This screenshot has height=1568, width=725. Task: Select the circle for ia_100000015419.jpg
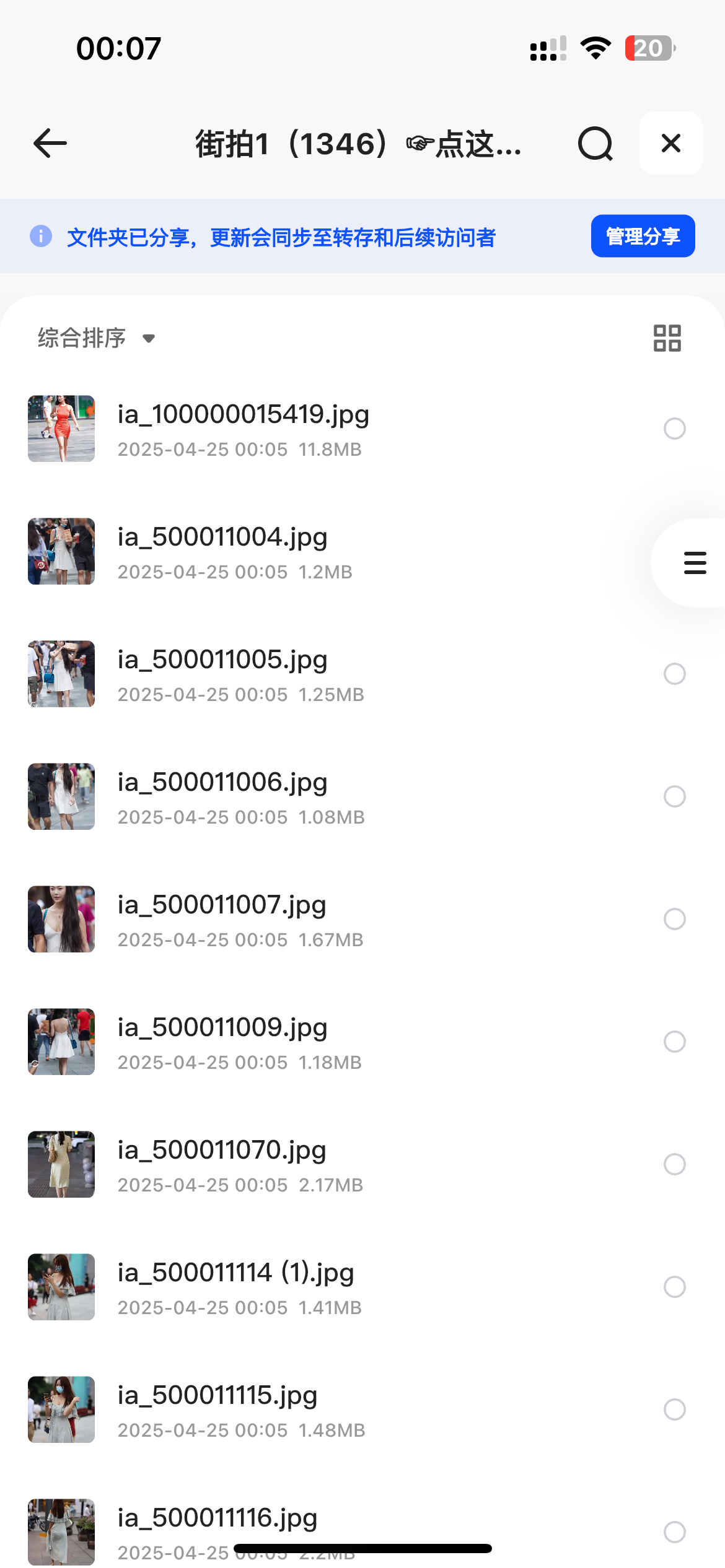[x=674, y=429]
